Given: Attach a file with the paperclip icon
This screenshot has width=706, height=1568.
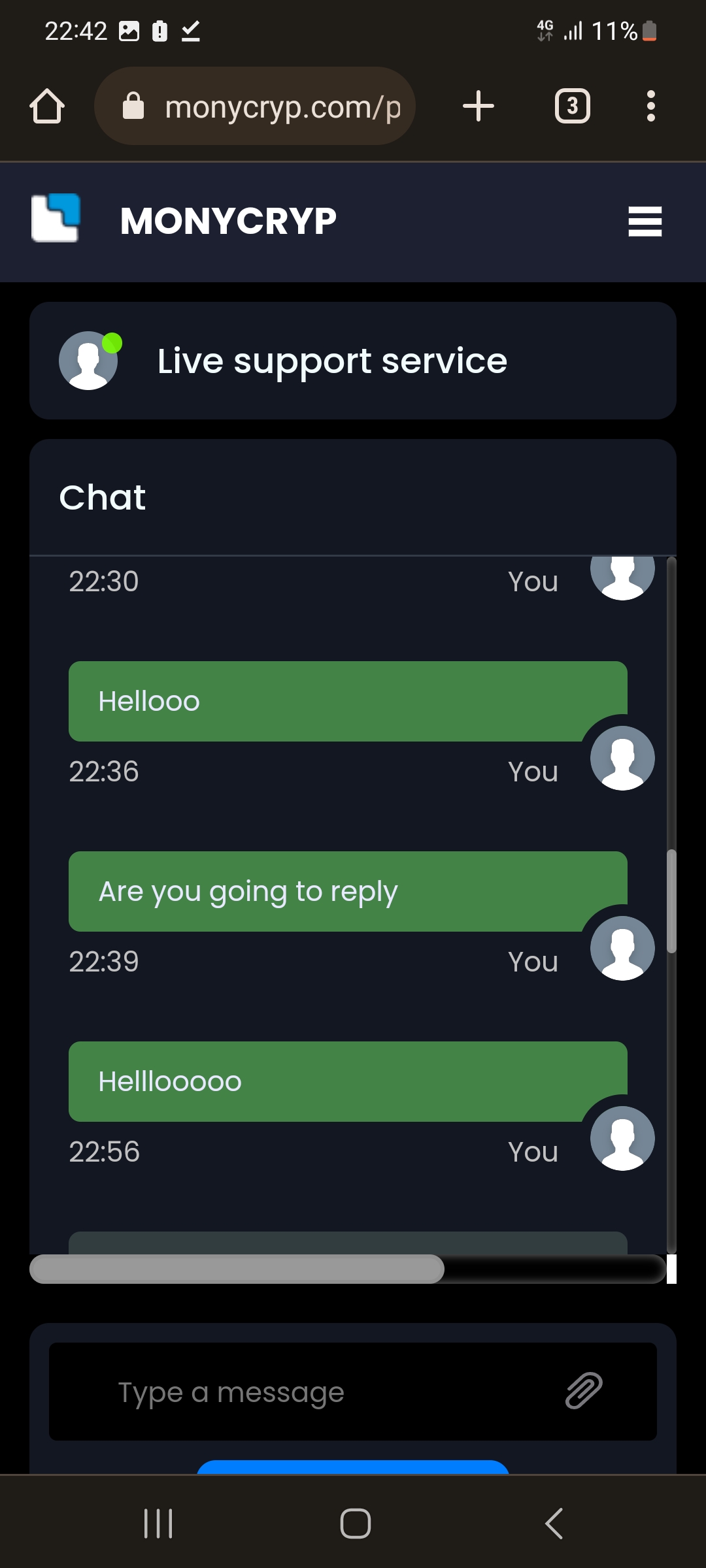Looking at the screenshot, I should [x=584, y=1390].
